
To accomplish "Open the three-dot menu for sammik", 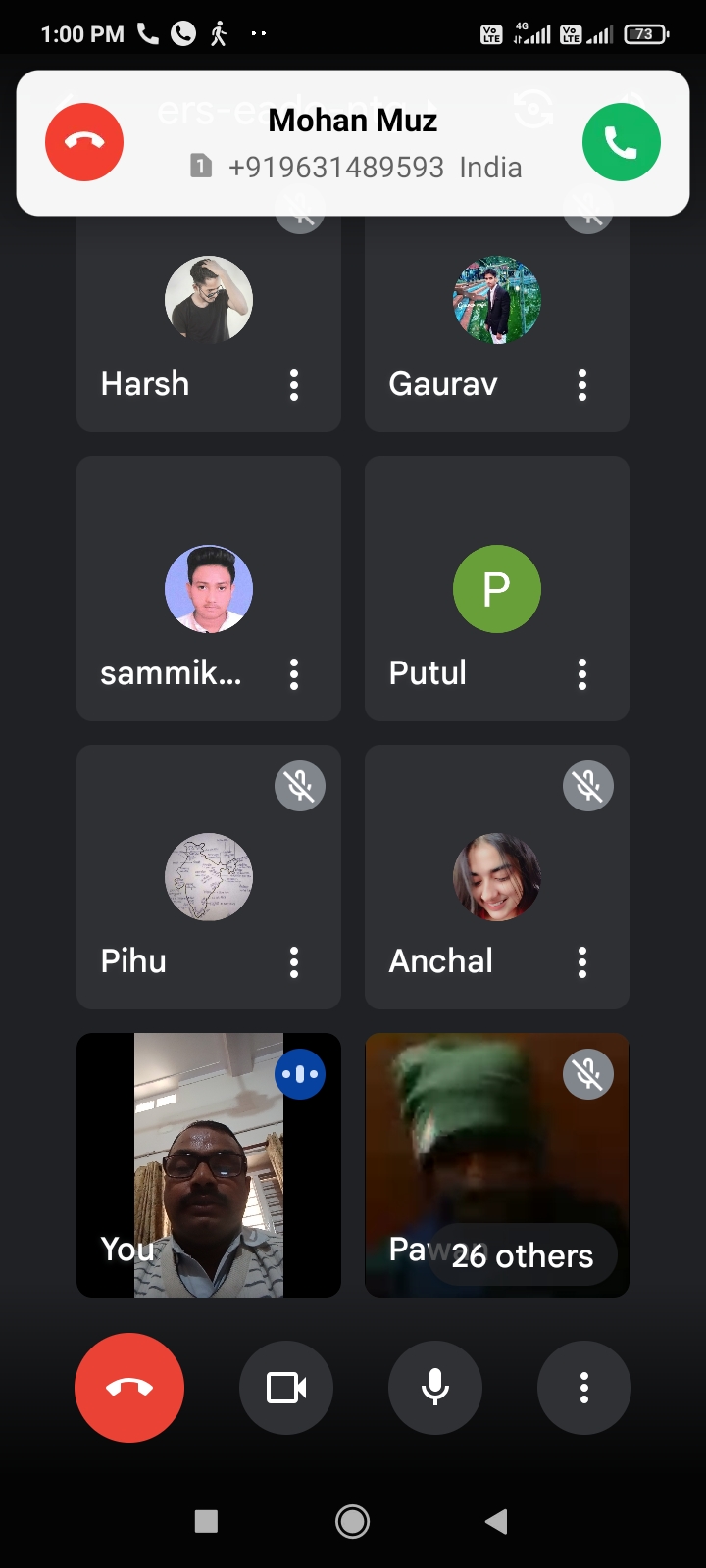I will 294,674.
